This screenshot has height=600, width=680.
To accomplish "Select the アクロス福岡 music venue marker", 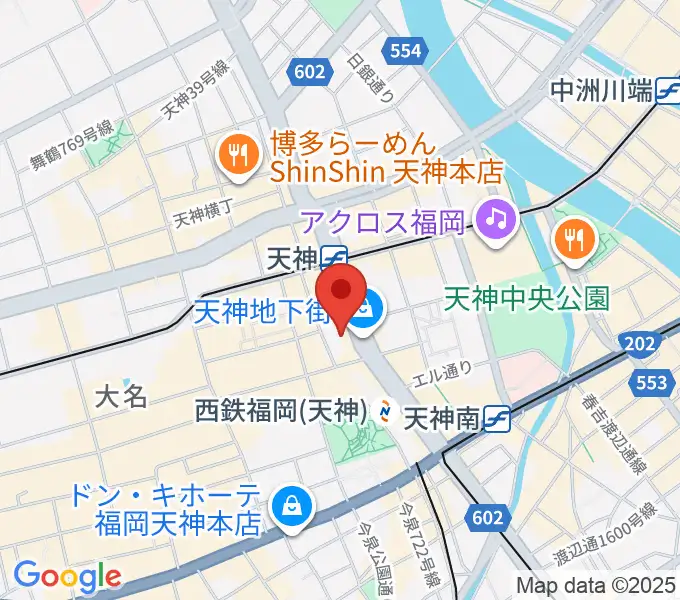I will [x=493, y=215].
